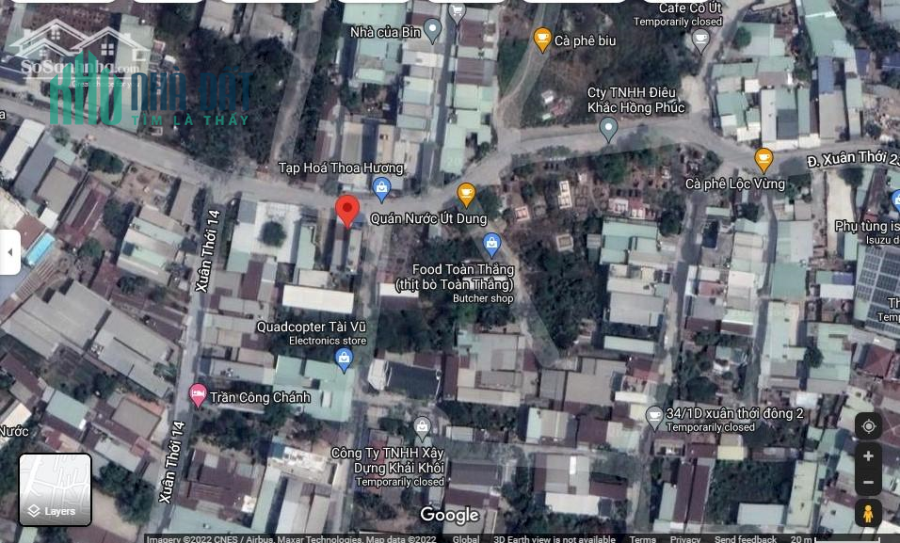The width and height of the screenshot is (900, 543).
Task: Open Tạp Hoá Thoa Hương place marker
Action: pyautogui.click(x=380, y=187)
